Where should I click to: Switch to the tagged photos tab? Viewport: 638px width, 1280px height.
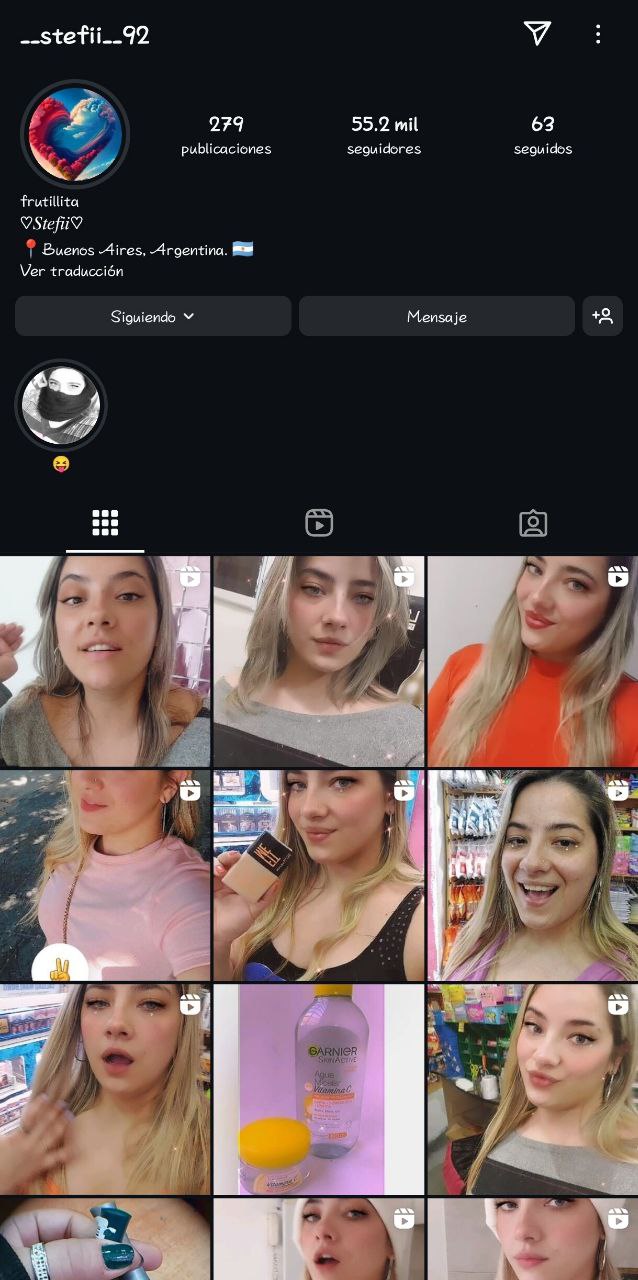pos(532,522)
